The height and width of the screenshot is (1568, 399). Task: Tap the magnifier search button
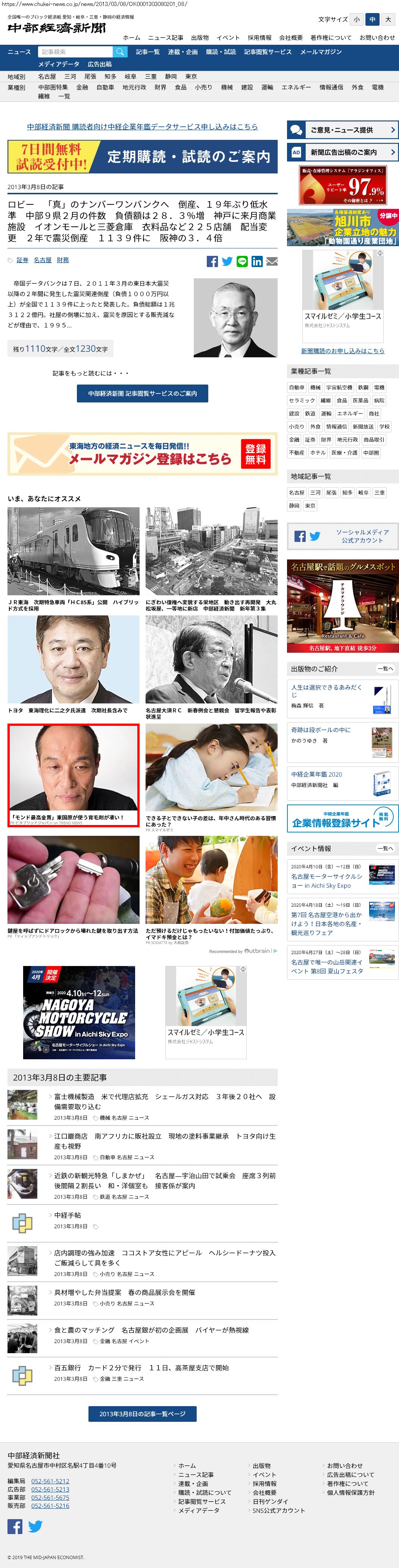[120, 52]
